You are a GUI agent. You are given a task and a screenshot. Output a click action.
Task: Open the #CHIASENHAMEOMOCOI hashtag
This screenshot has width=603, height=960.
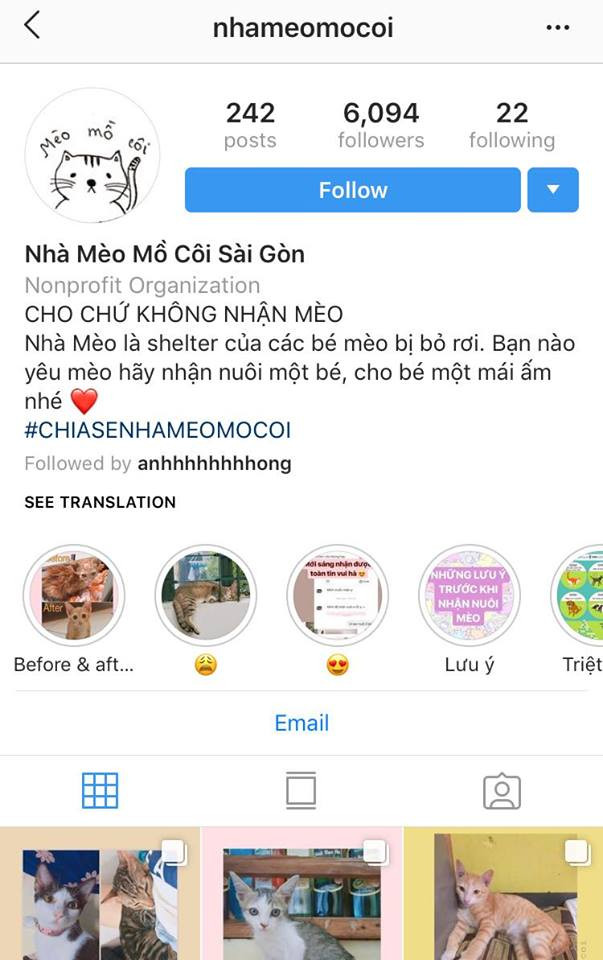[158, 430]
